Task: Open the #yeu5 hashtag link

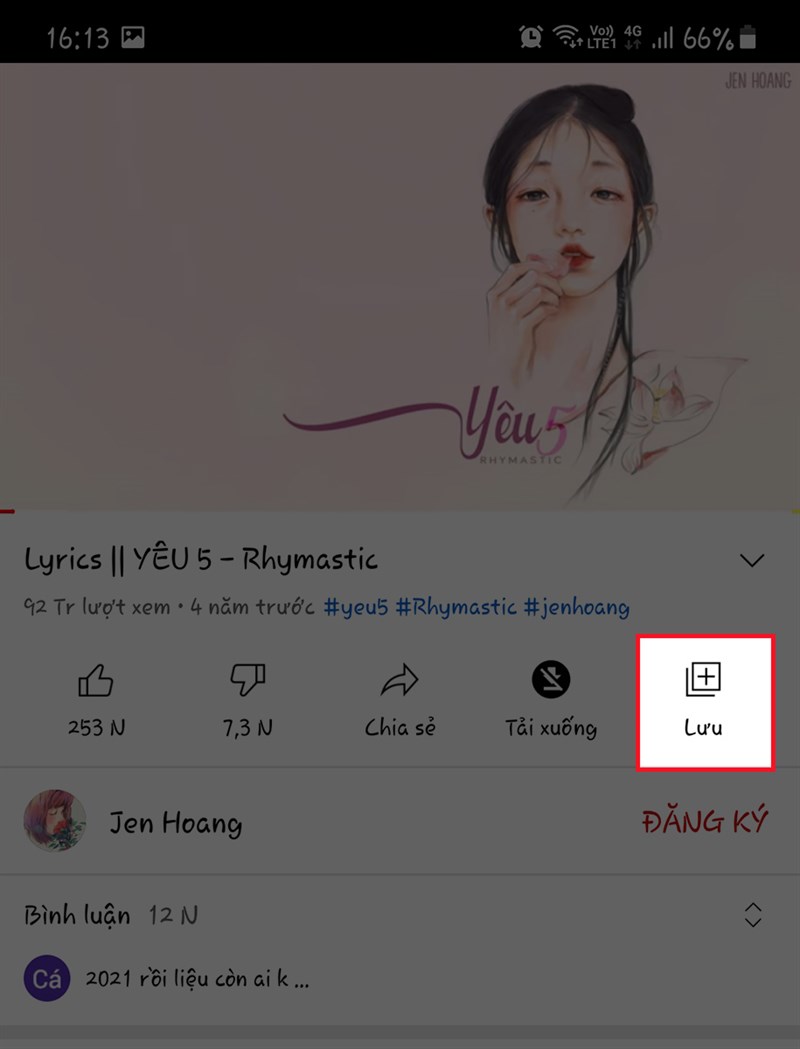Action: [355, 607]
